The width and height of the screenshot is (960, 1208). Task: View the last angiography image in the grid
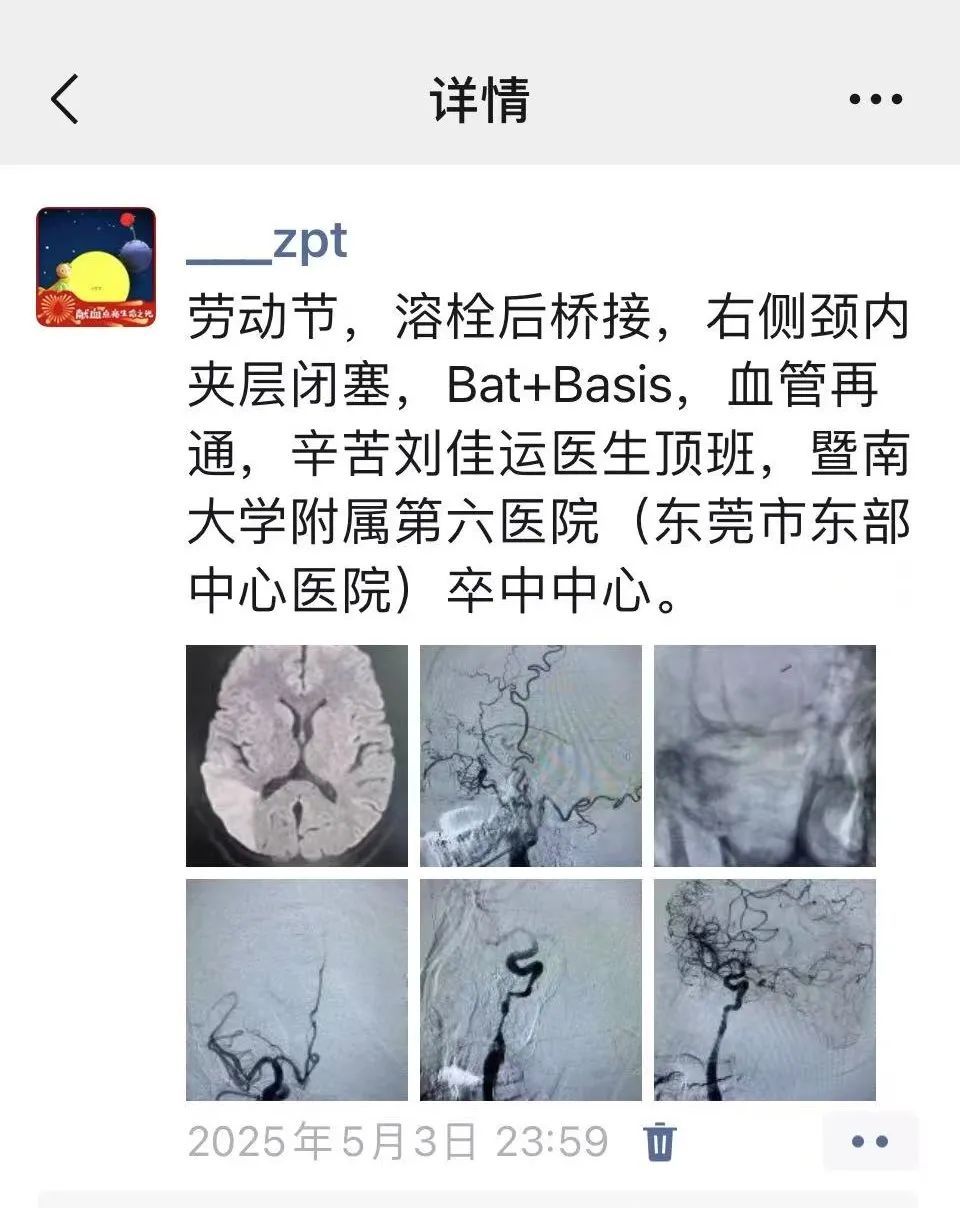click(765, 989)
